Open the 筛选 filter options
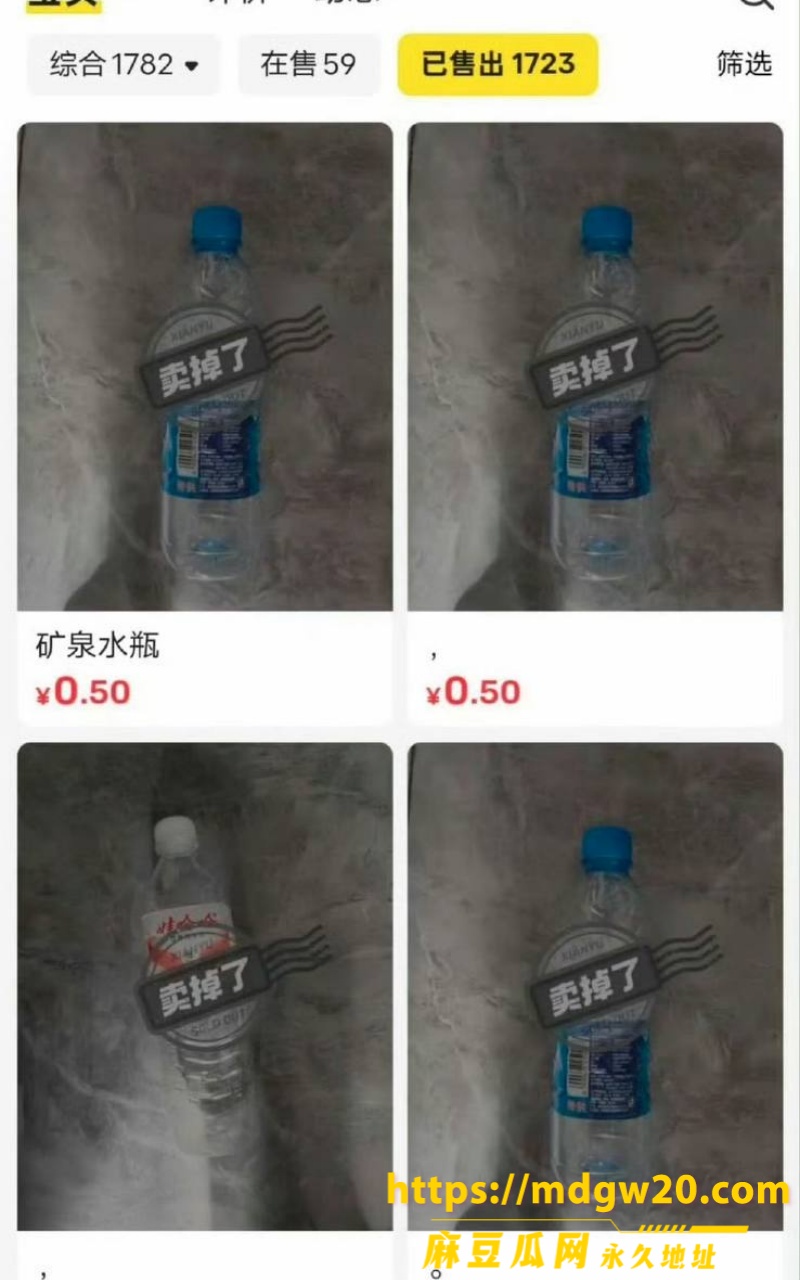This screenshot has width=800, height=1280. point(744,65)
